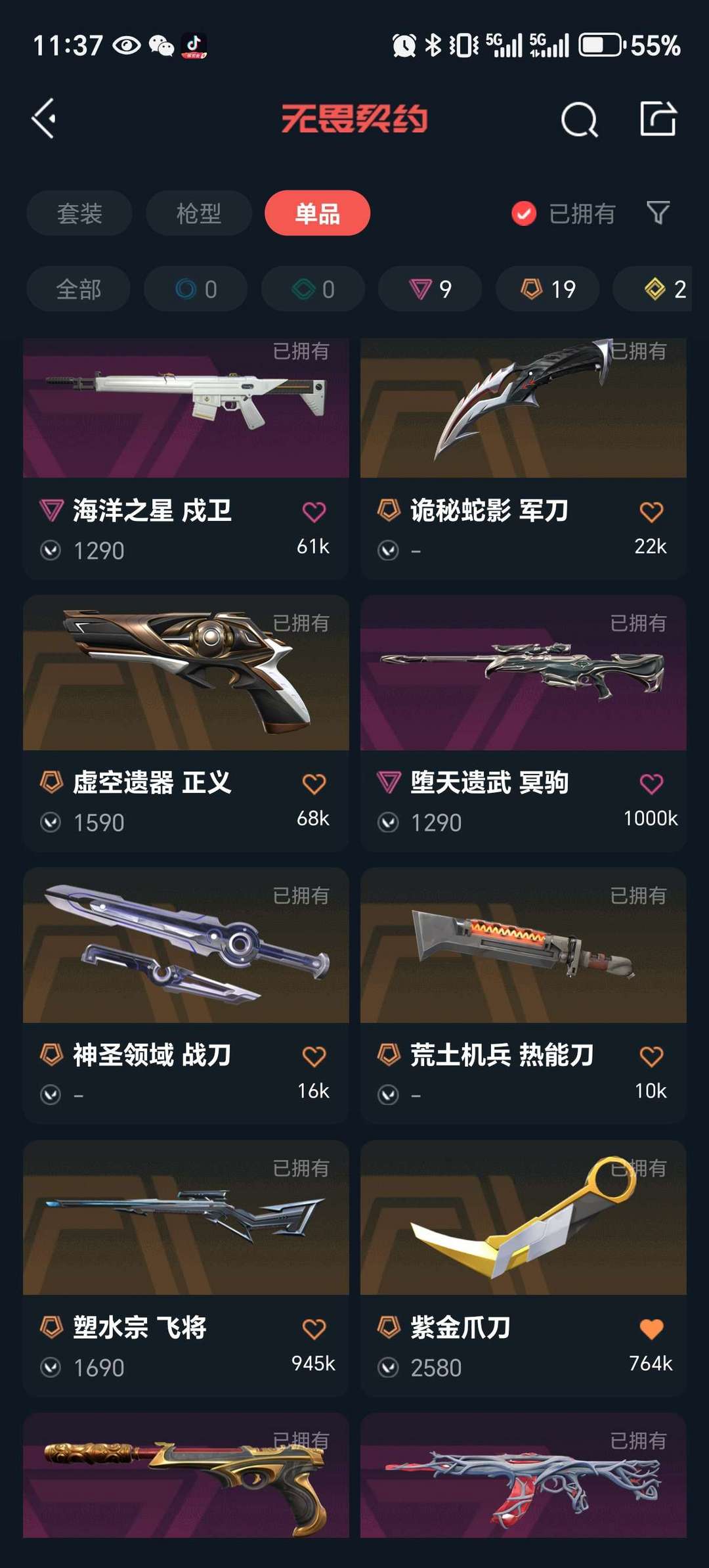
Task: Select the pink rarity filter showing 9
Action: point(429,288)
